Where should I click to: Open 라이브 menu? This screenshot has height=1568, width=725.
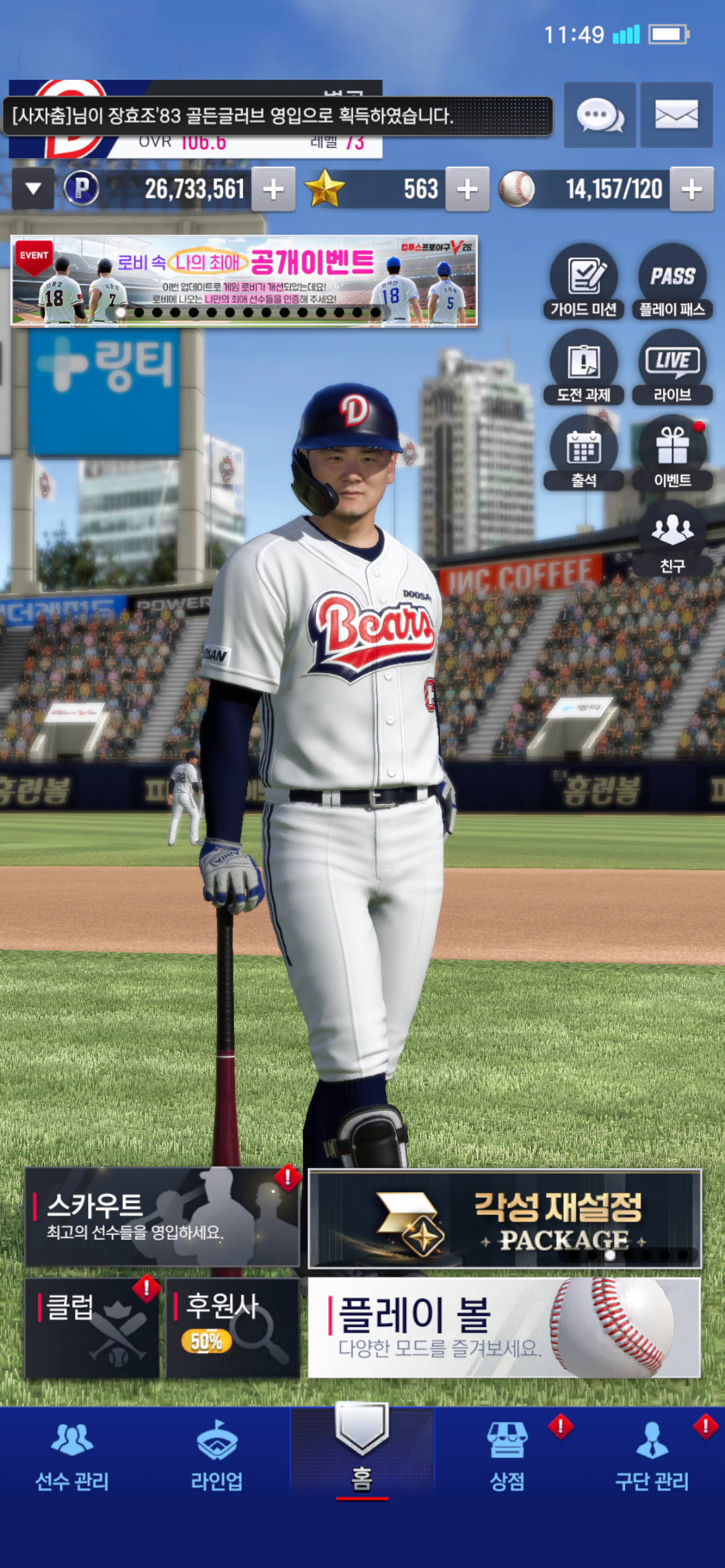[672, 367]
